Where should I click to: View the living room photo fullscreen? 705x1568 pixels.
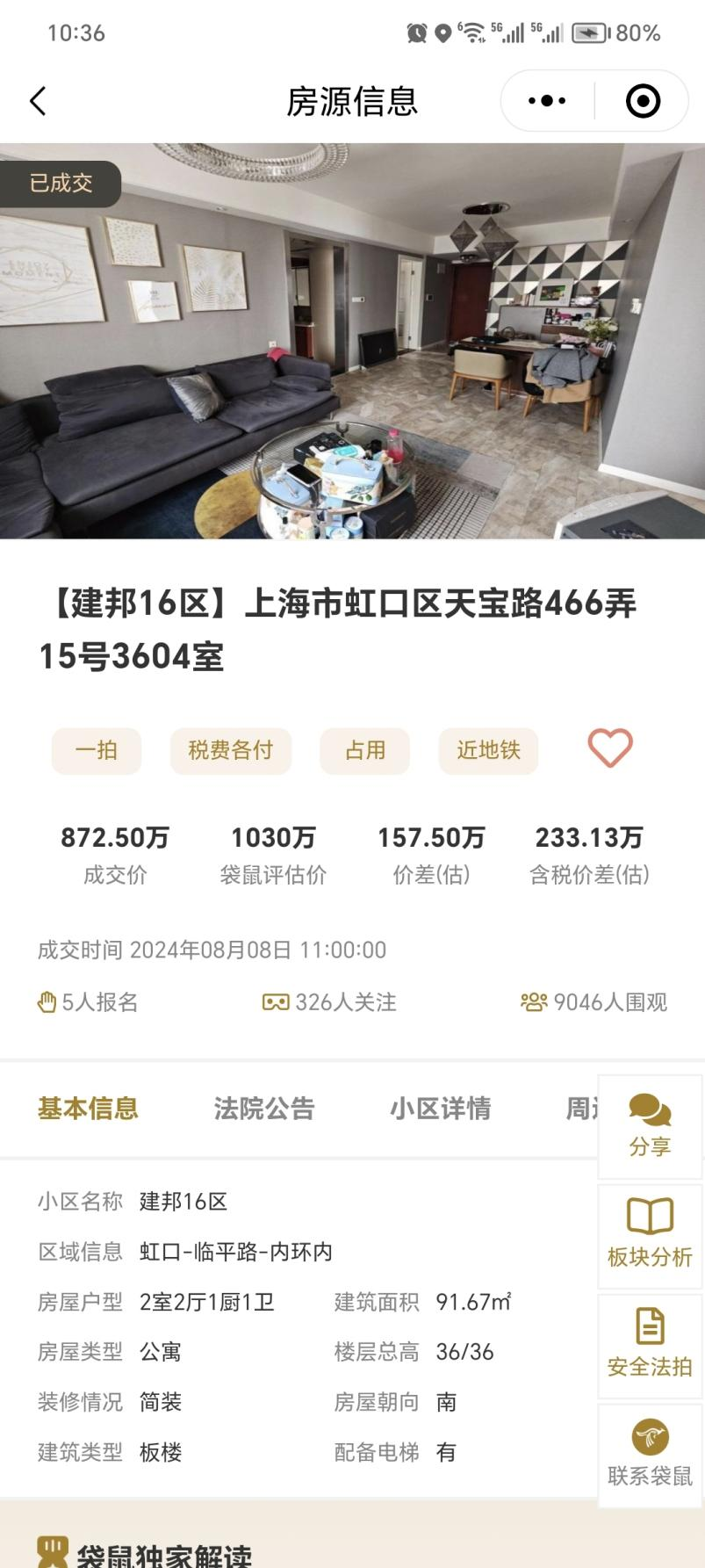[x=351, y=343]
